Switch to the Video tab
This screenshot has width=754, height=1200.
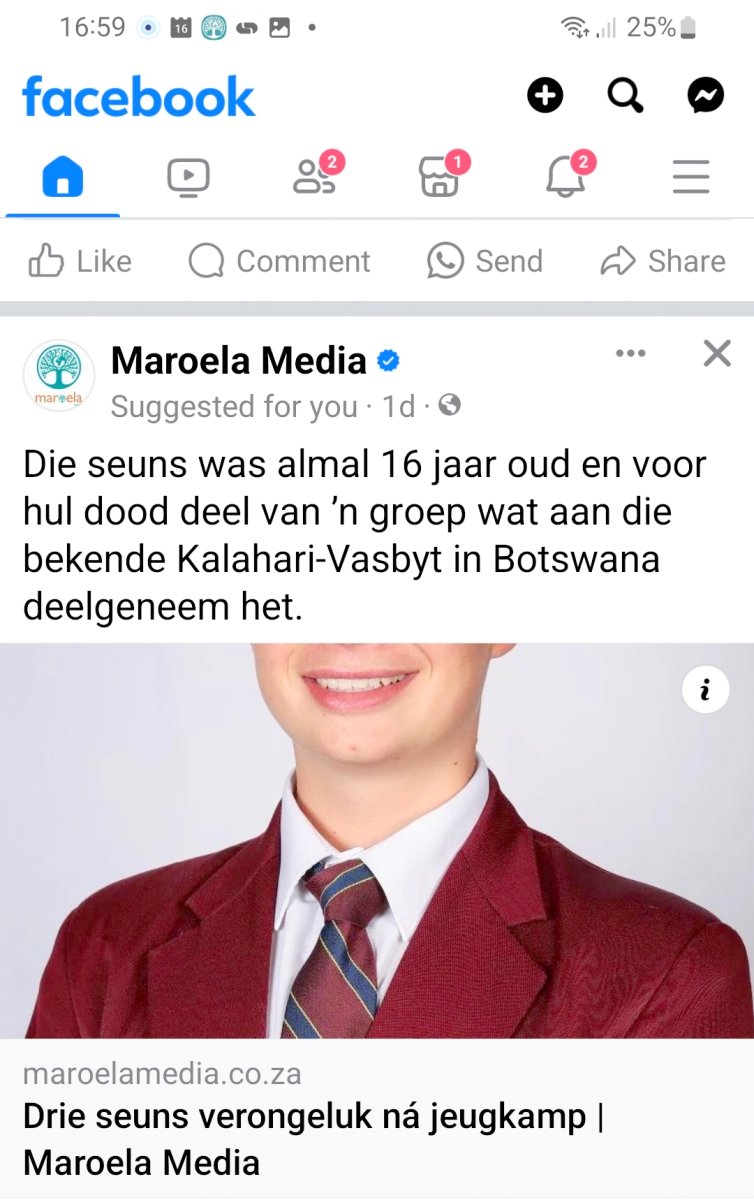pos(188,178)
